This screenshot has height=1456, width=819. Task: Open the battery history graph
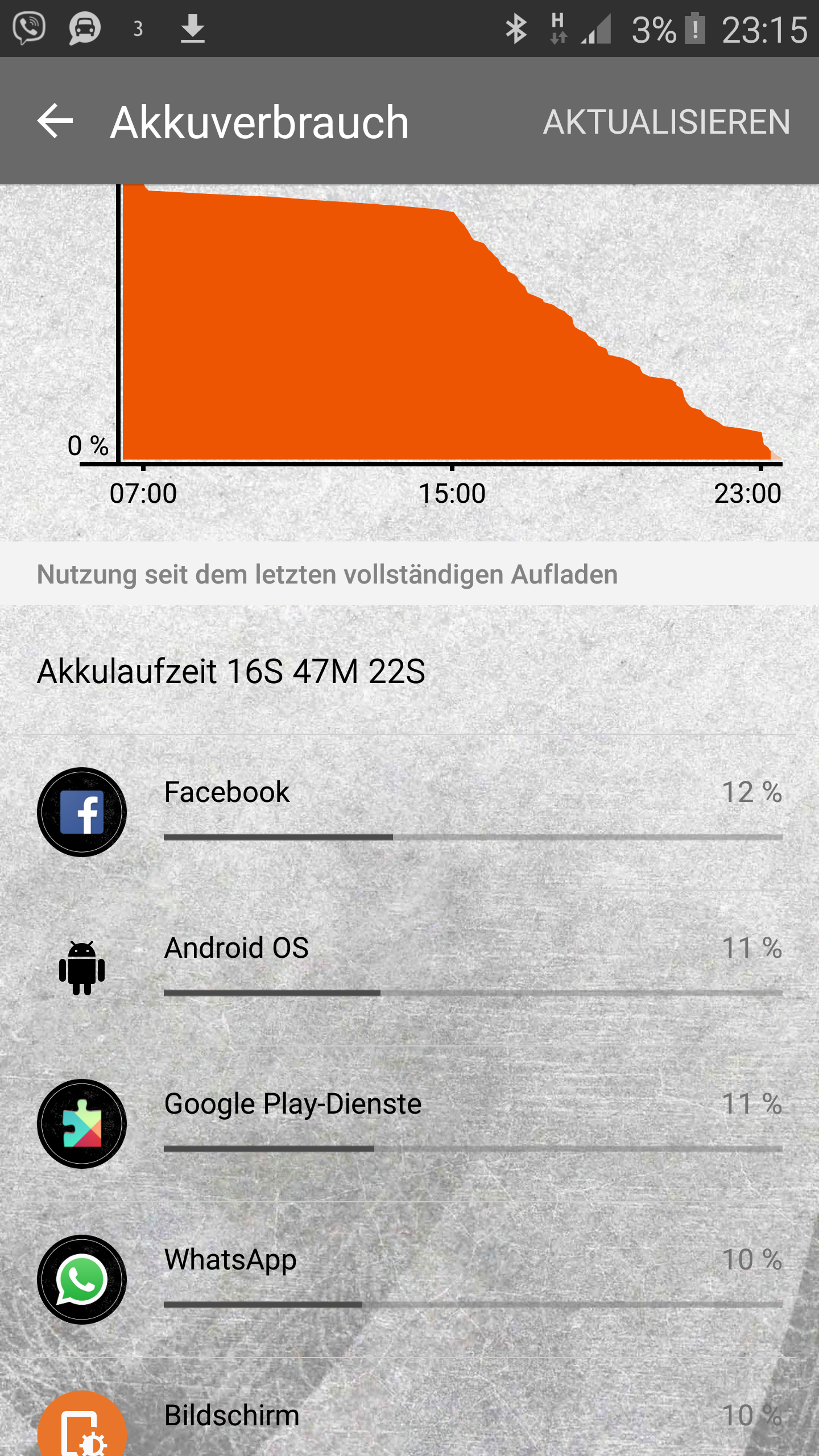[409, 362]
